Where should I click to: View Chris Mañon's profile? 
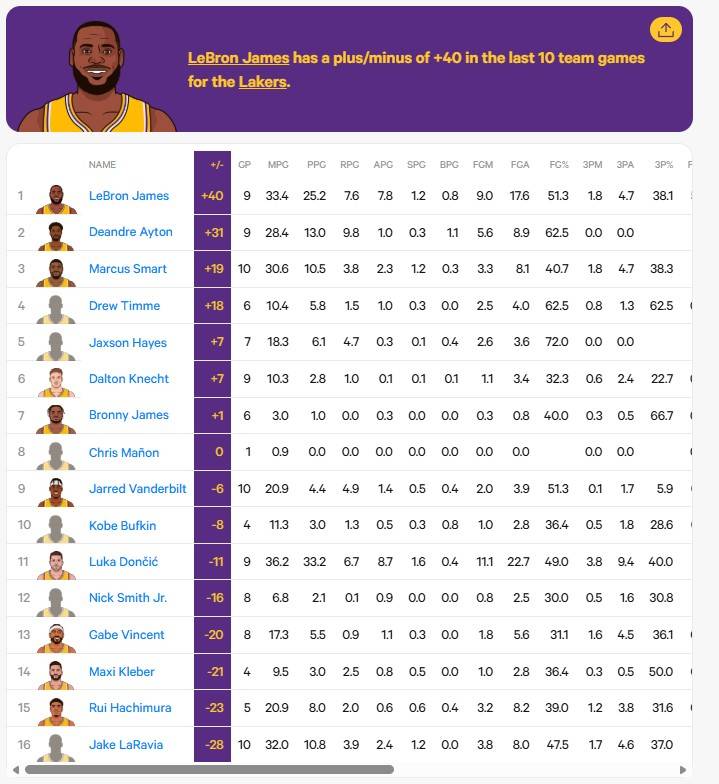tap(124, 452)
